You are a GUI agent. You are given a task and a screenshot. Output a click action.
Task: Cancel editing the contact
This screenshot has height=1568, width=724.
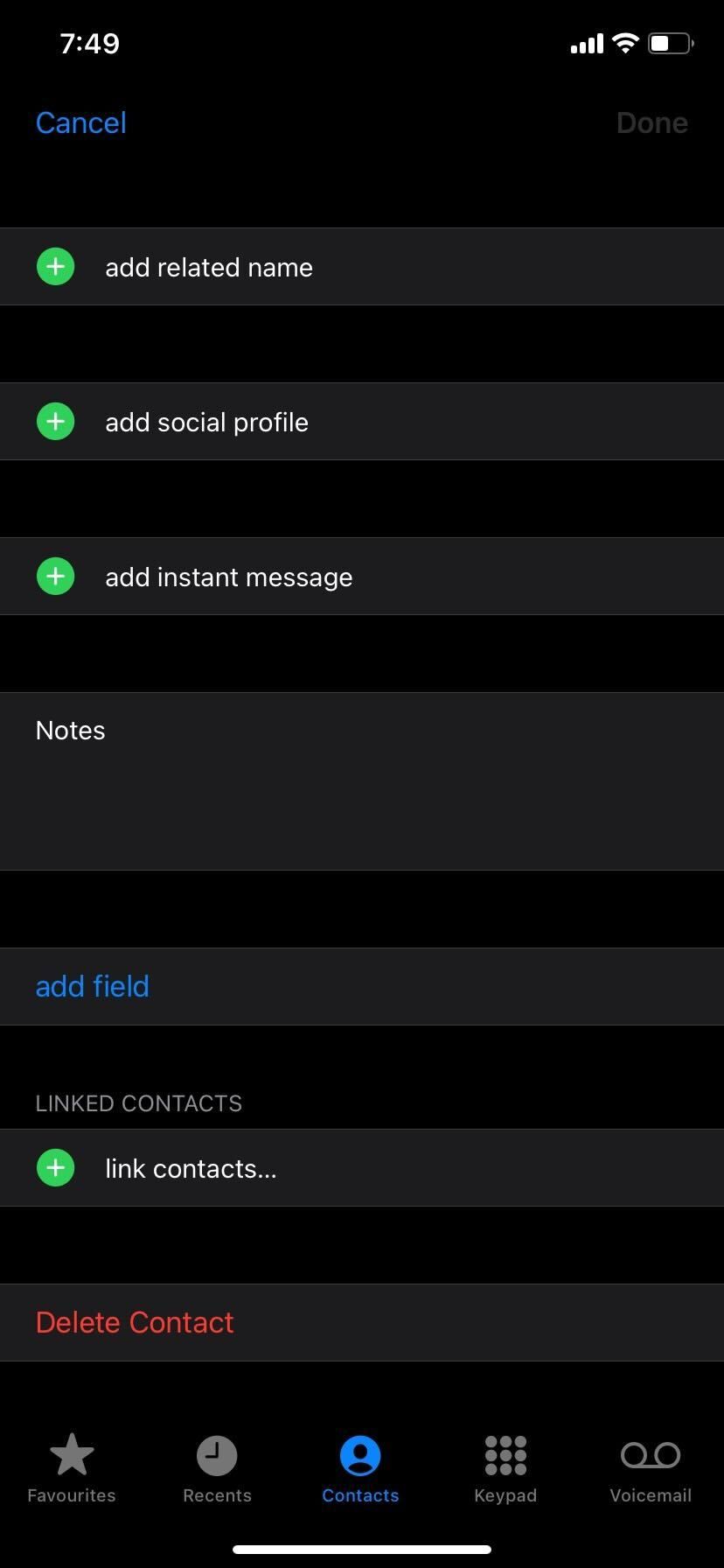pos(80,122)
